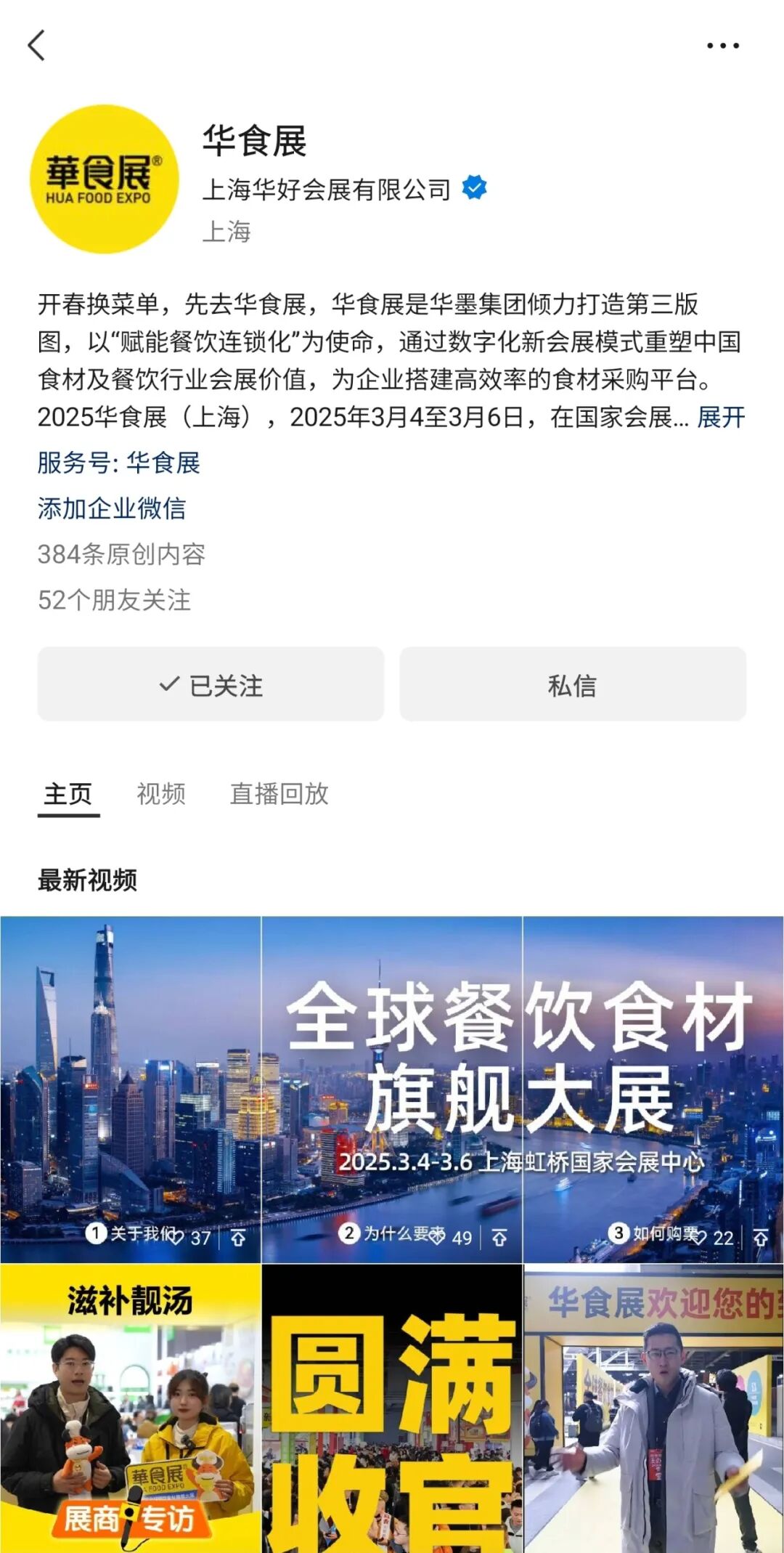Image resolution: width=784 pixels, height=1553 pixels.
Task: Go back using the top-left arrow
Action: (37, 45)
